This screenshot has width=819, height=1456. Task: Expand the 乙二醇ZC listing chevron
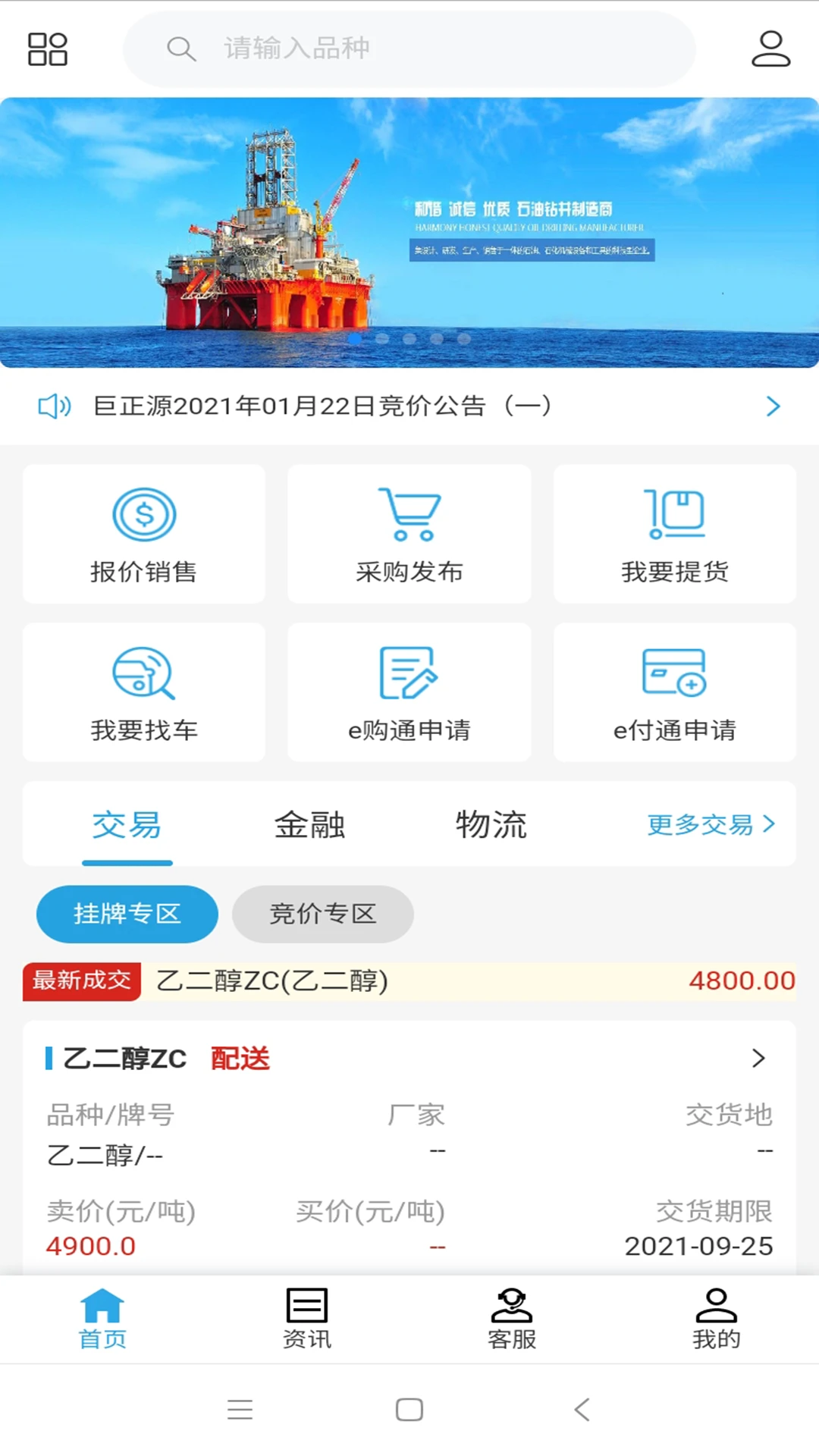point(758,1058)
